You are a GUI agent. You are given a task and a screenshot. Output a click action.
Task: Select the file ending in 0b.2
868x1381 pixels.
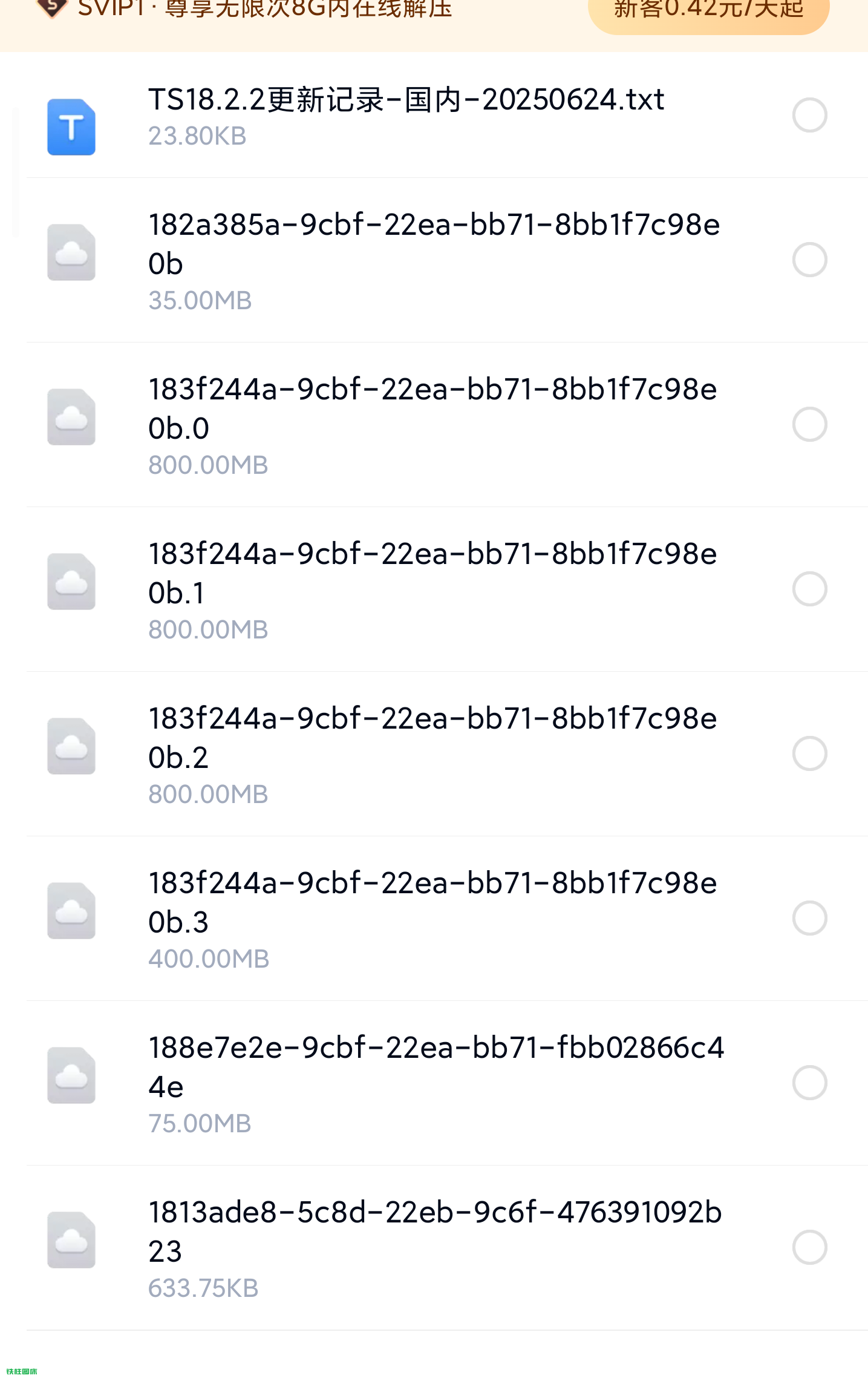809,753
